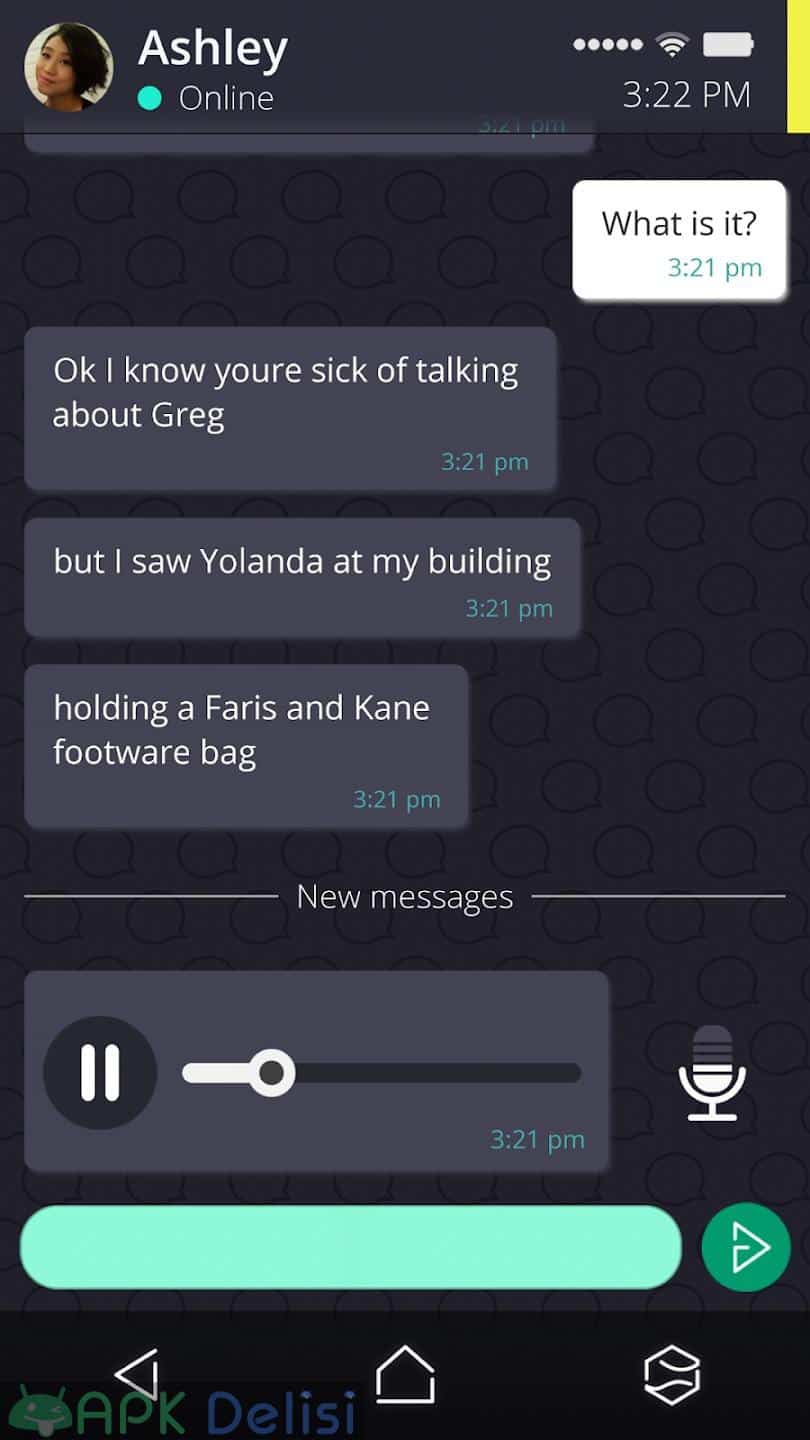Open recent apps button
Screen dimensions: 810x1440
click(x=671, y=1375)
